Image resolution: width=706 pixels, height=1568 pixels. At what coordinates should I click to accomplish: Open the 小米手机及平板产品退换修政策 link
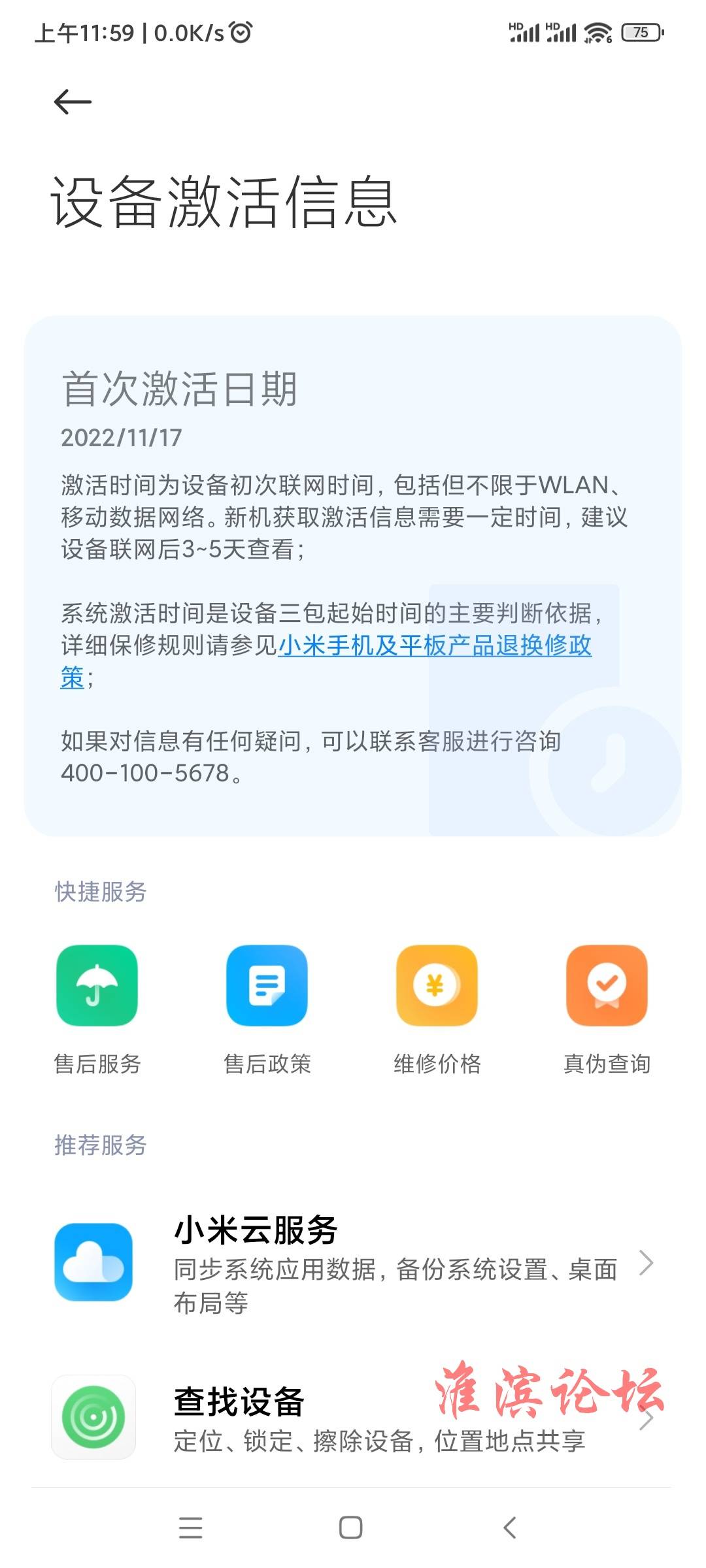435,646
